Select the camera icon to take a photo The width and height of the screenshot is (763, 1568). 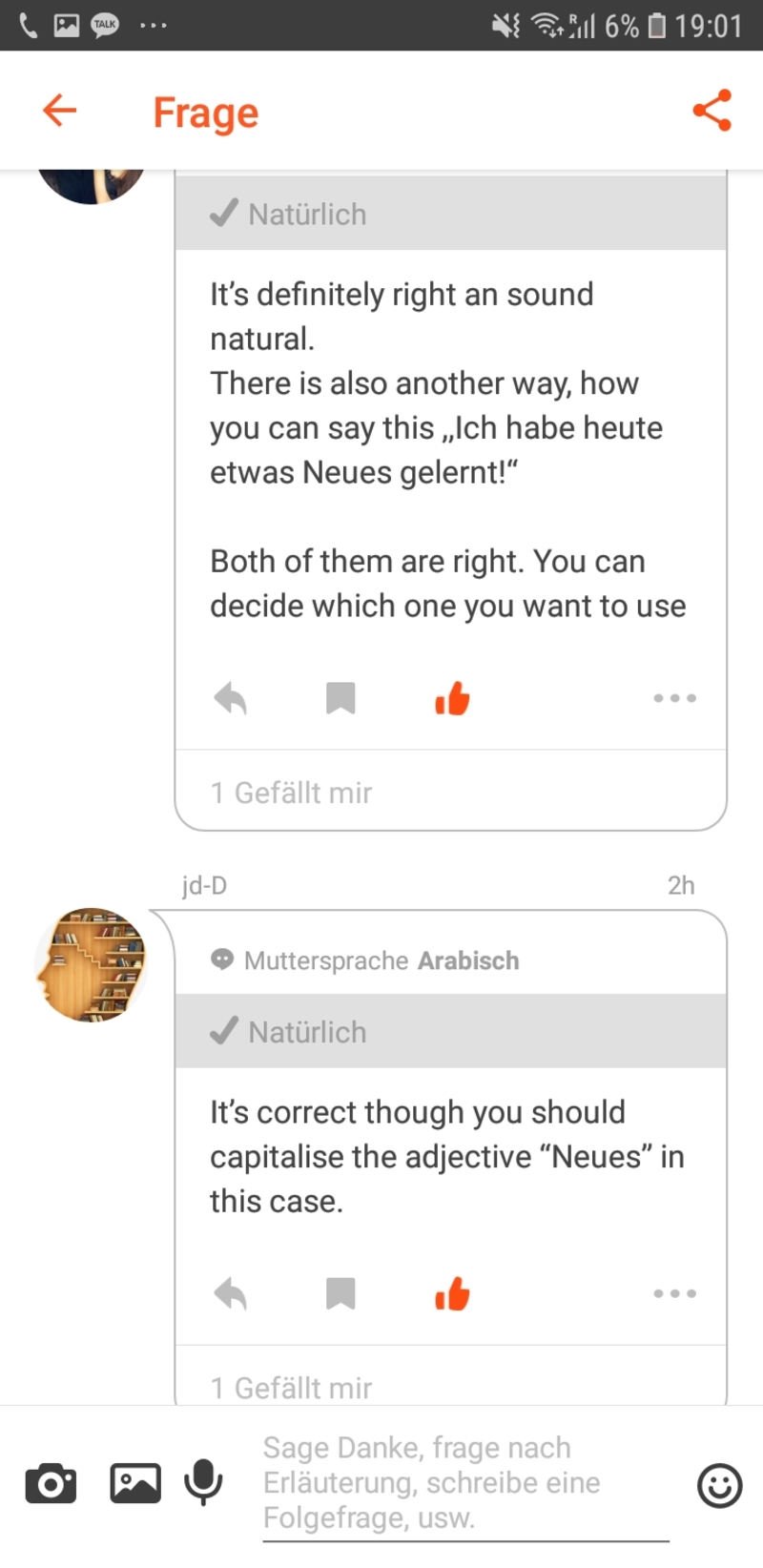pos(51,1483)
